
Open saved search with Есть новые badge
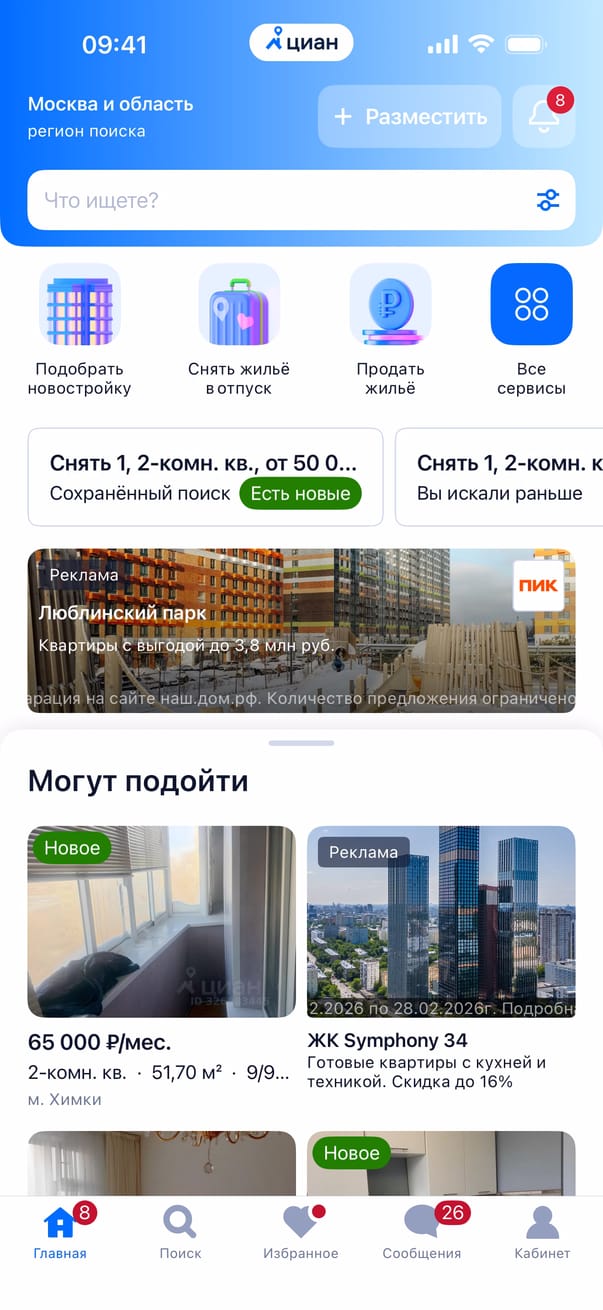[x=205, y=477]
